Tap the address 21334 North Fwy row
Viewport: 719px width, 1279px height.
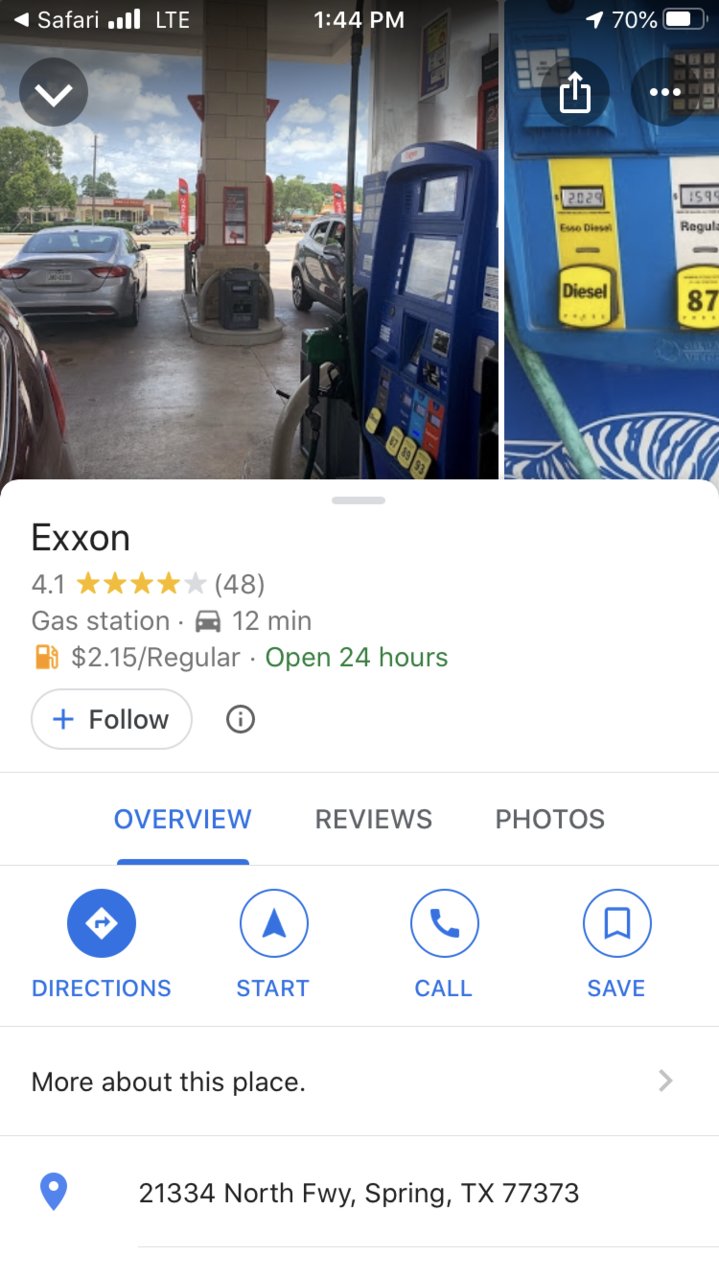(x=359, y=1193)
